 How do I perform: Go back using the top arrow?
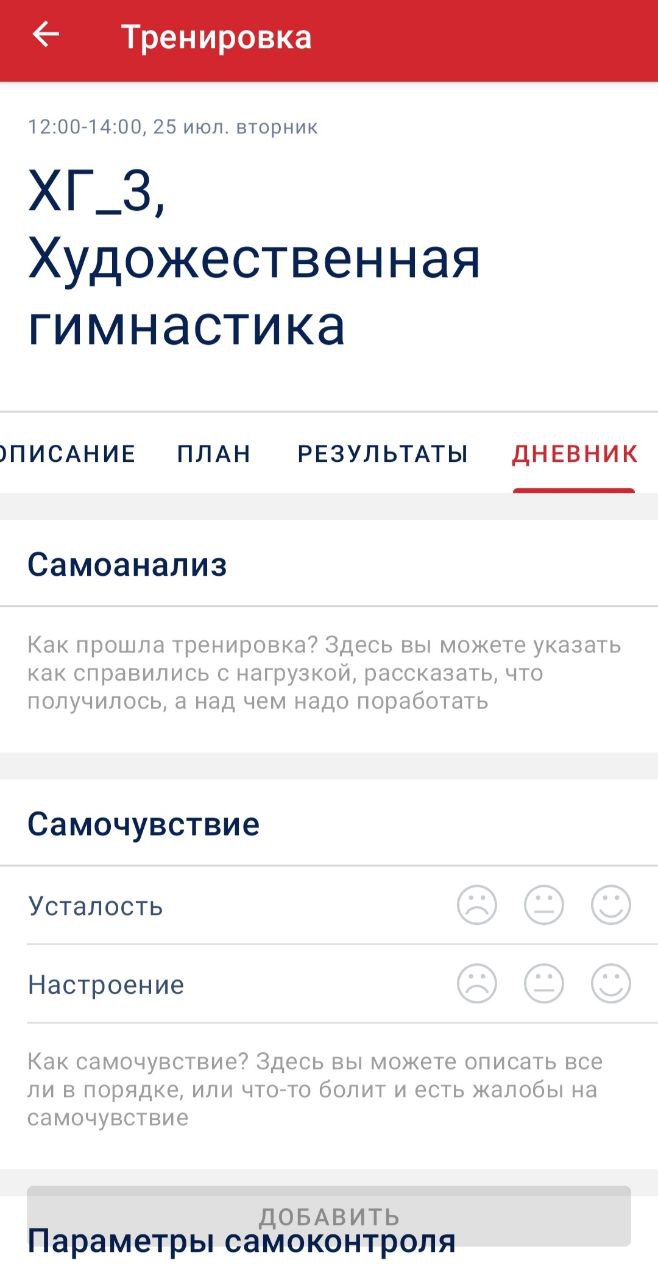click(46, 35)
